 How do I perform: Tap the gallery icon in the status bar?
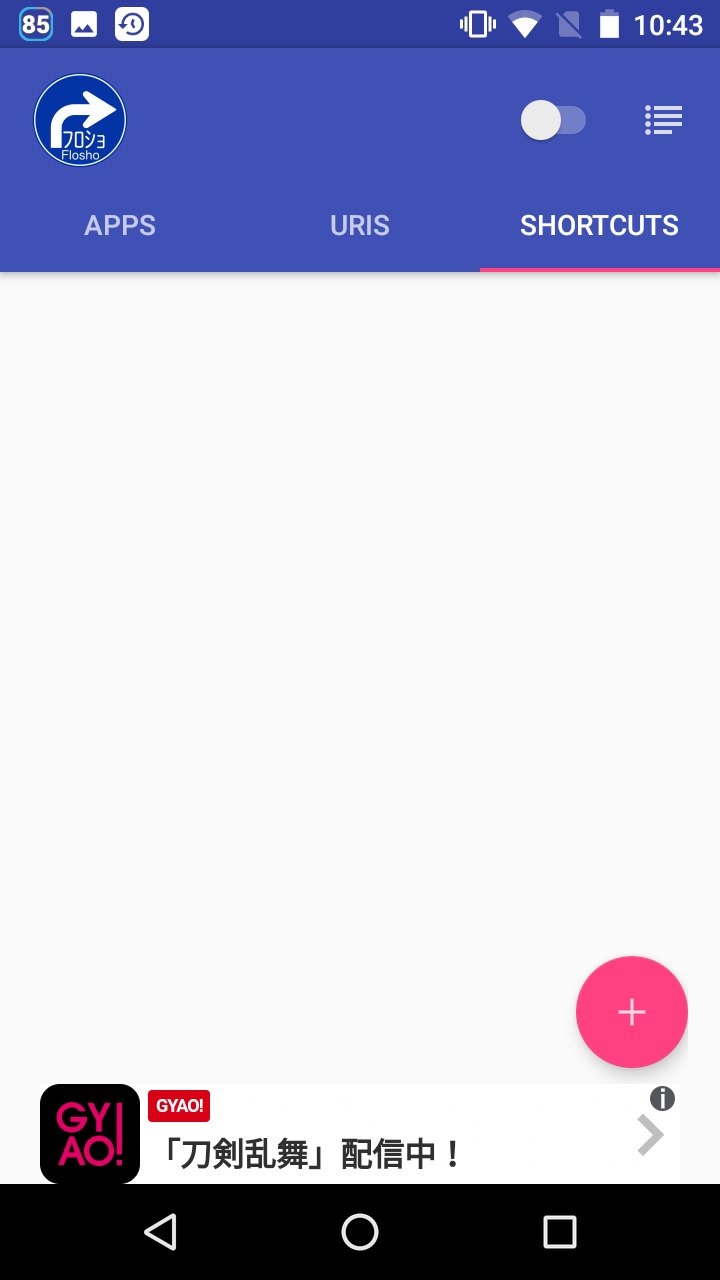(84, 23)
